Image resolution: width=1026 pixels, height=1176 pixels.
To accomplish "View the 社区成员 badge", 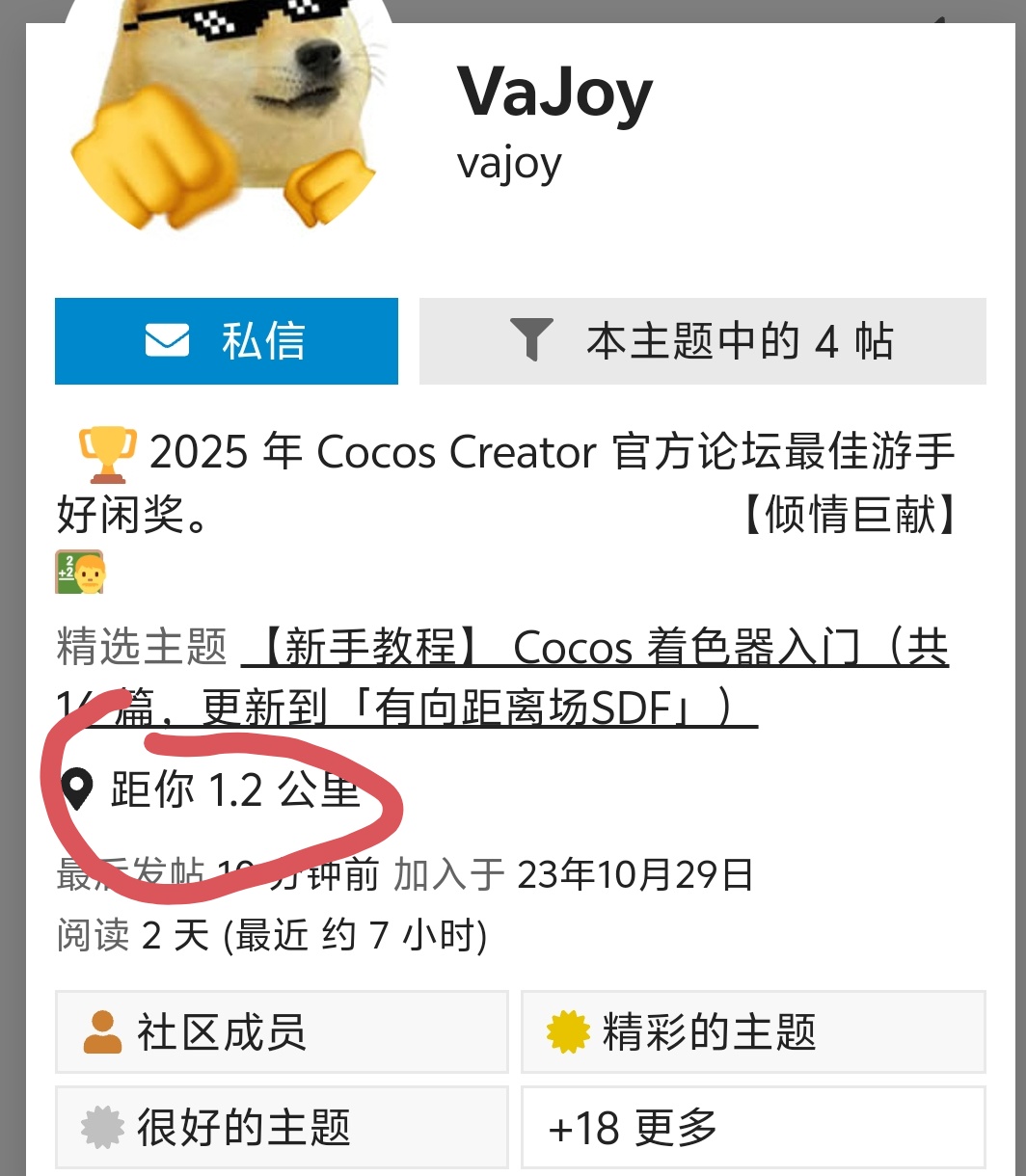I will click(282, 1031).
